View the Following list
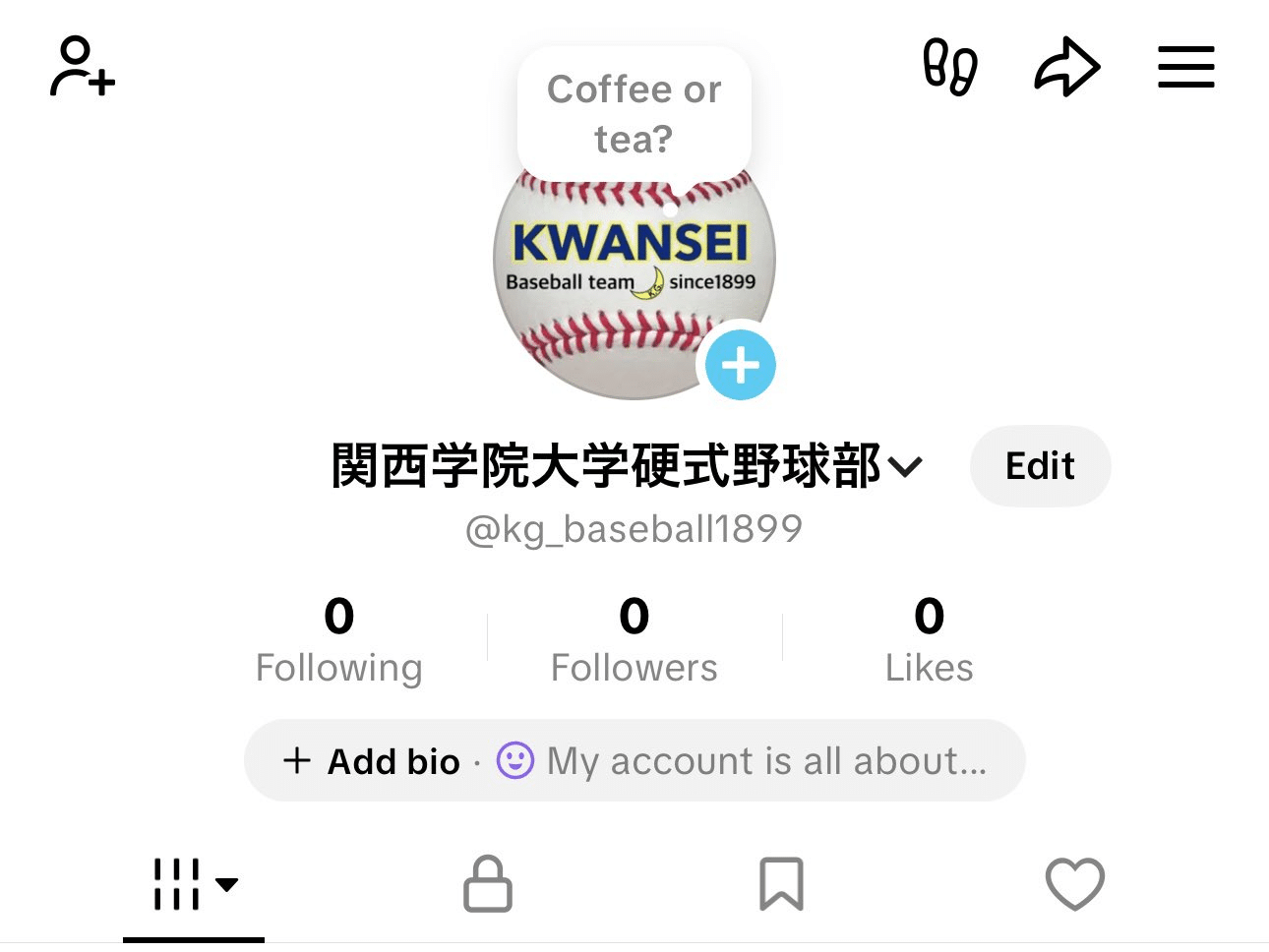The height and width of the screenshot is (952, 1269). (x=338, y=640)
